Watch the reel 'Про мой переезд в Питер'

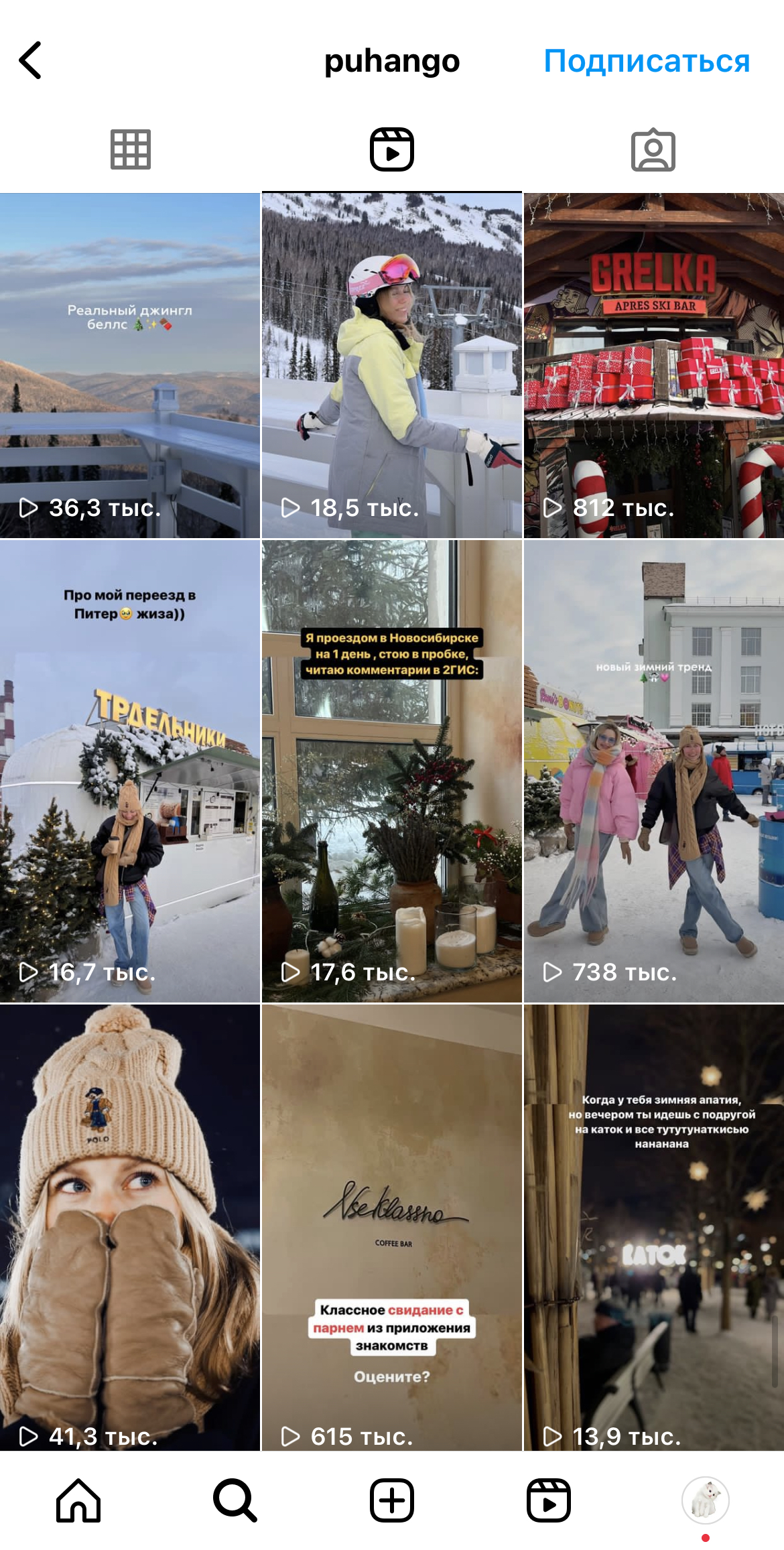tap(130, 771)
